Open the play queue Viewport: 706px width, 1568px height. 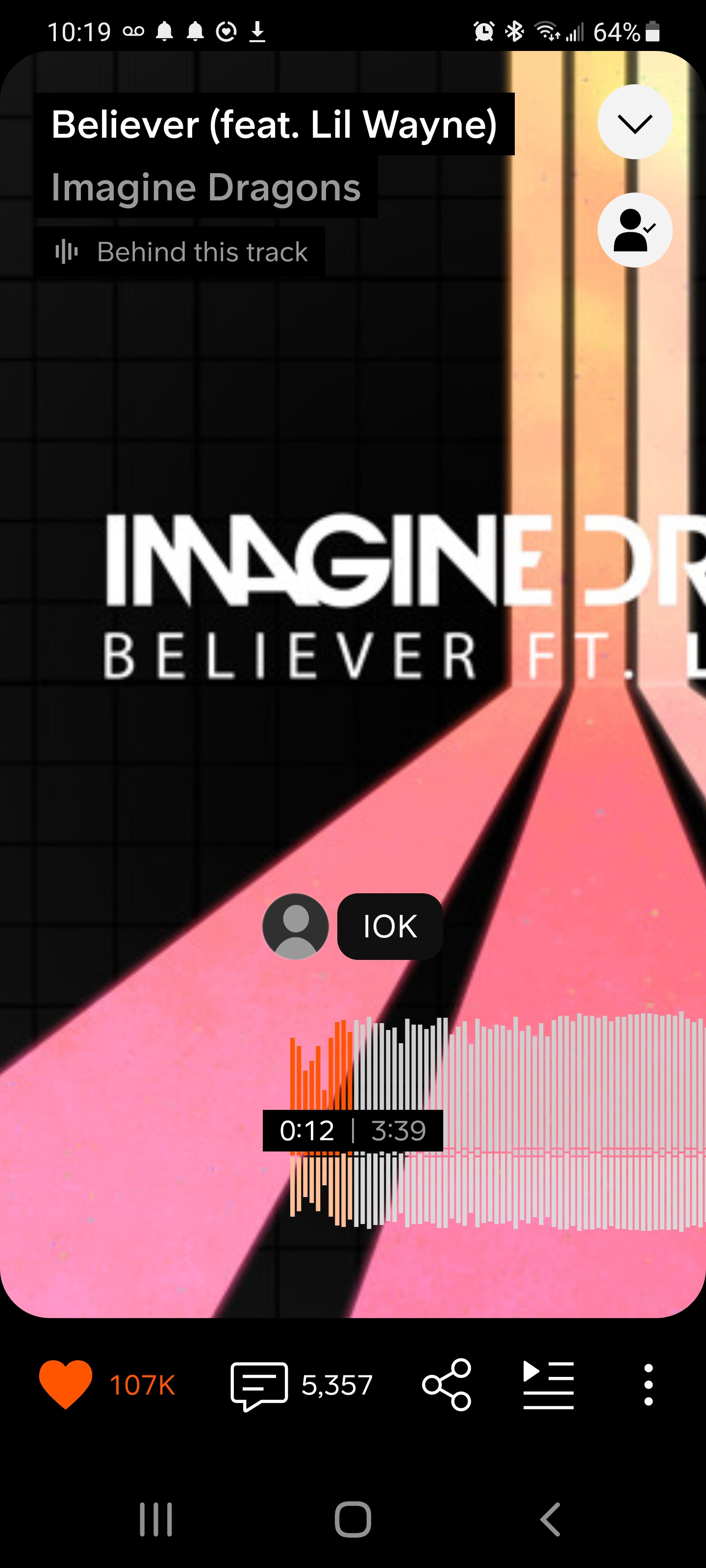(x=548, y=1385)
